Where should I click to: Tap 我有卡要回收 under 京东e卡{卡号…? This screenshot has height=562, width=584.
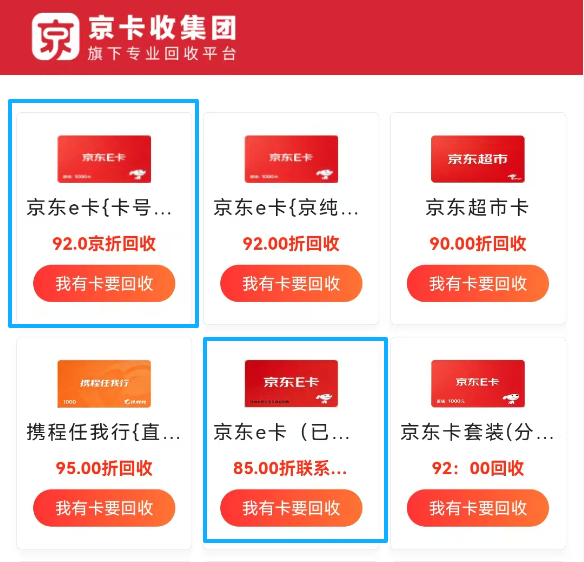click(x=104, y=283)
